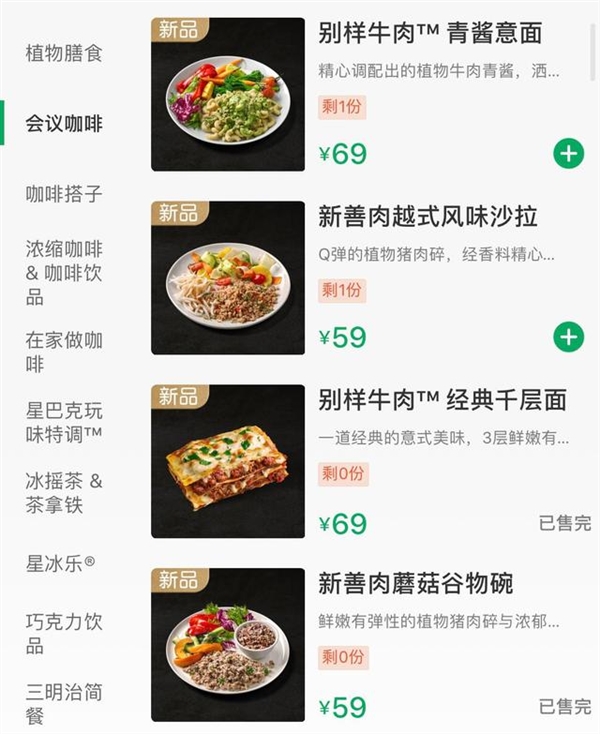
Task: Open 冰摇茶 & 茶拿铁 category
Action: pos(64,493)
